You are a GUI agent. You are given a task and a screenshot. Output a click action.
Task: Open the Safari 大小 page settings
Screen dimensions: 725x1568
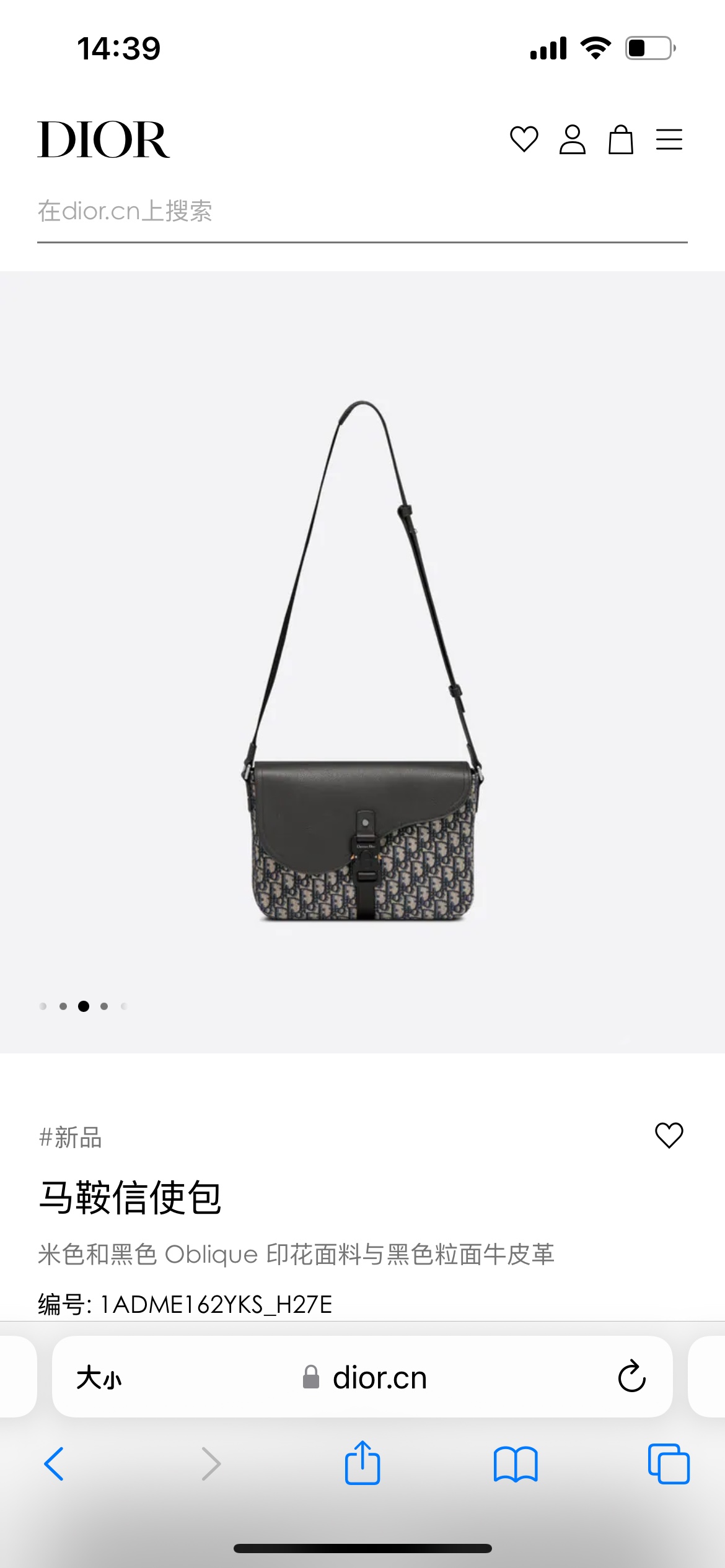[99, 1378]
